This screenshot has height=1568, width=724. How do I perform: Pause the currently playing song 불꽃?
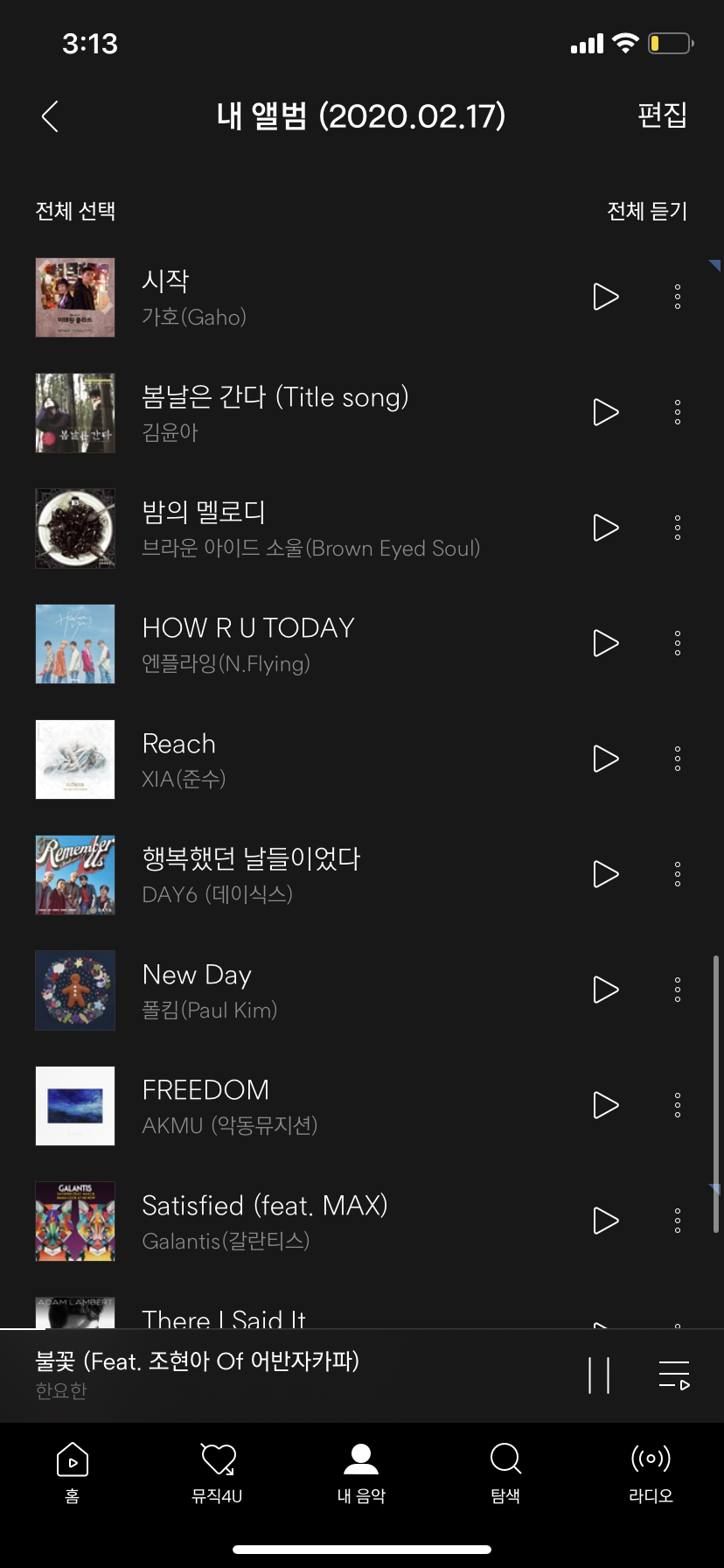pyautogui.click(x=601, y=1374)
